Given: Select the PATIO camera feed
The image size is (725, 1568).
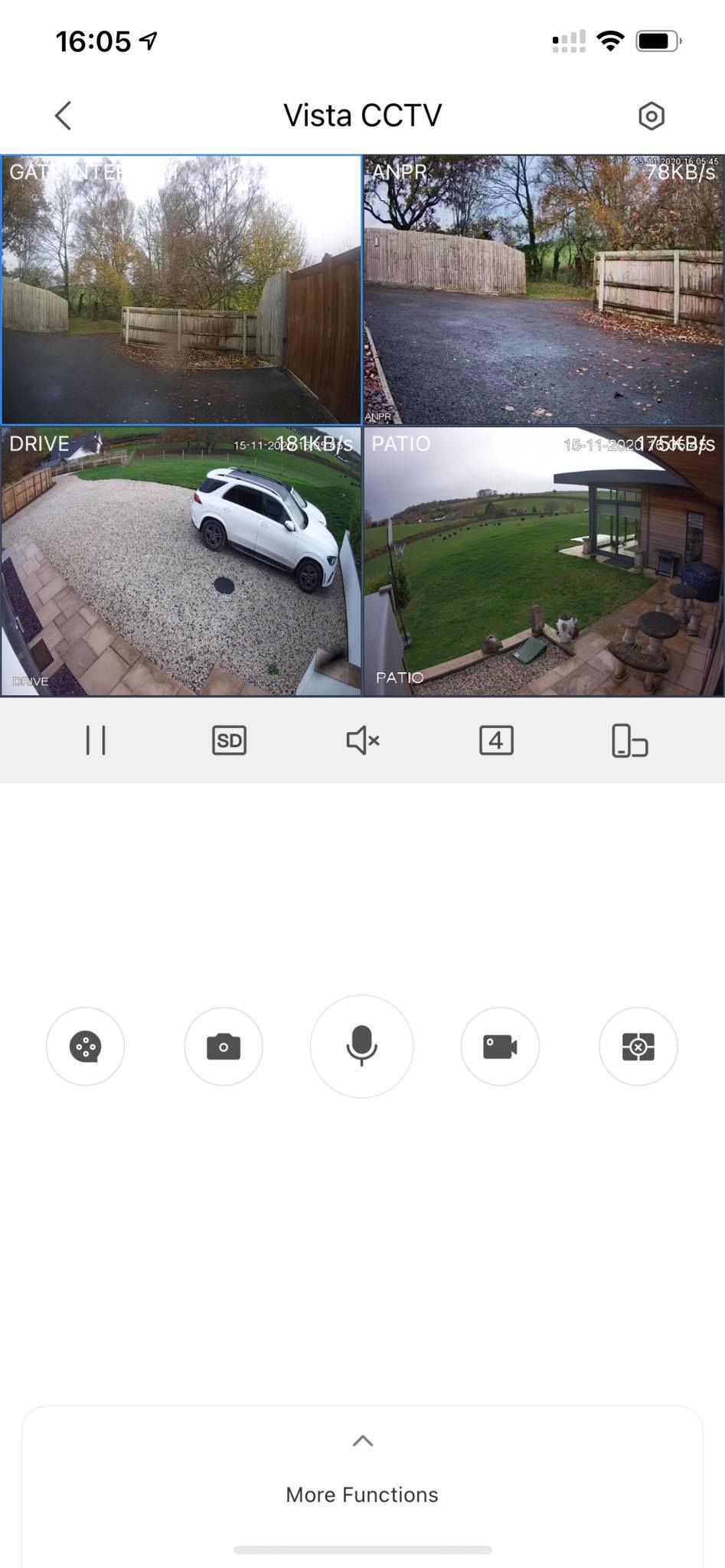Looking at the screenshot, I should coord(544,562).
